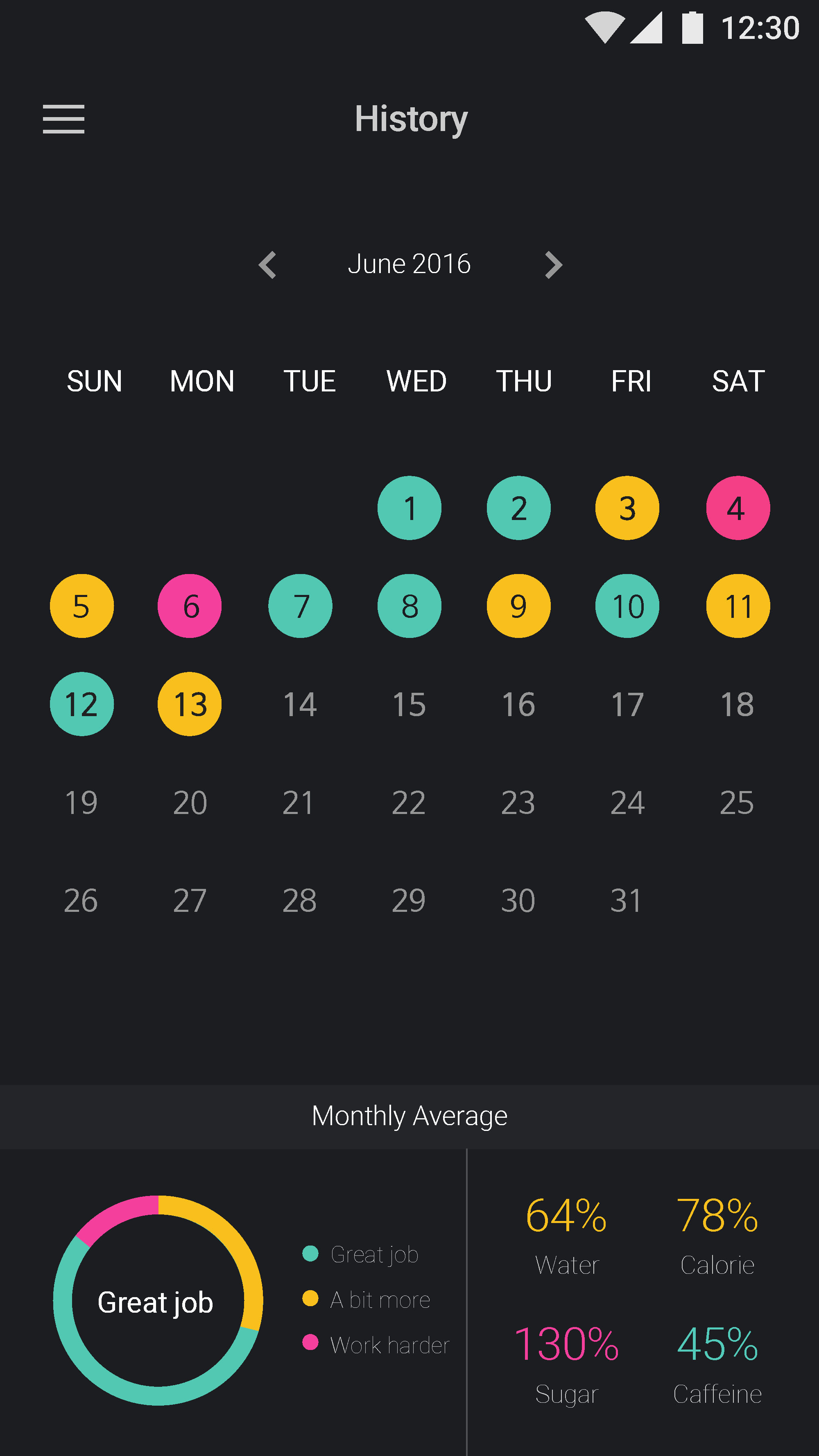The height and width of the screenshot is (1456, 819).
Task: Tap day 15 in the calendar
Action: click(x=409, y=704)
